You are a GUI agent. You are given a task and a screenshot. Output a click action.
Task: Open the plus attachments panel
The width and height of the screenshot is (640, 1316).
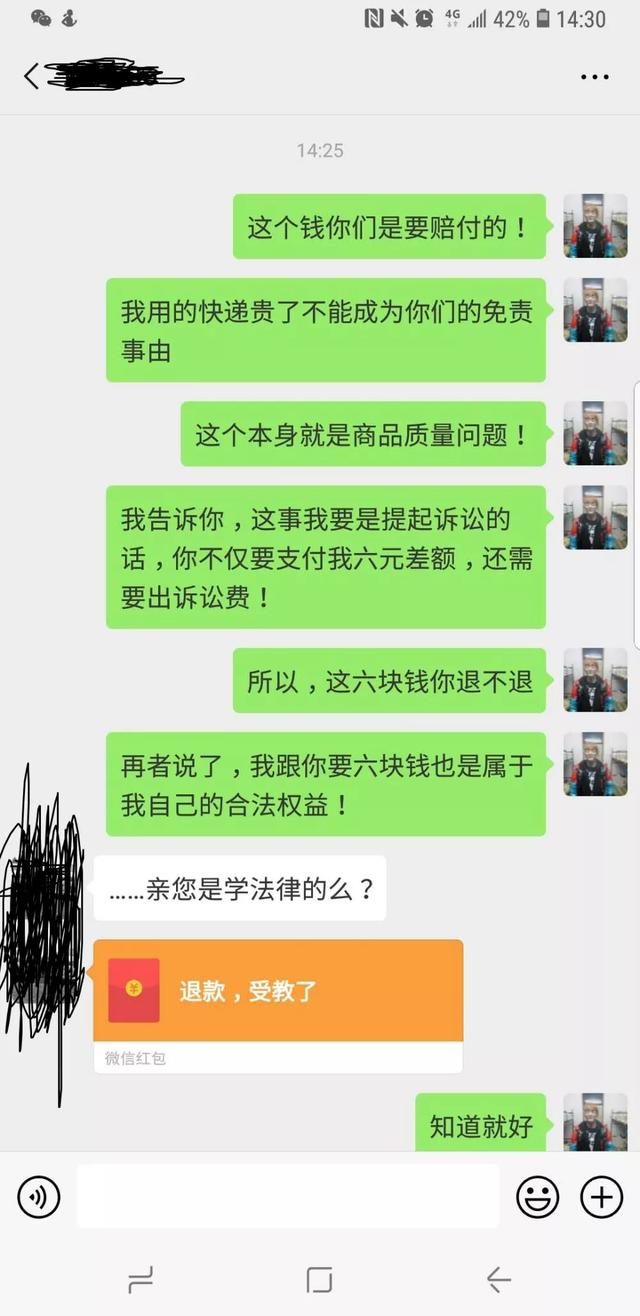pos(602,1197)
